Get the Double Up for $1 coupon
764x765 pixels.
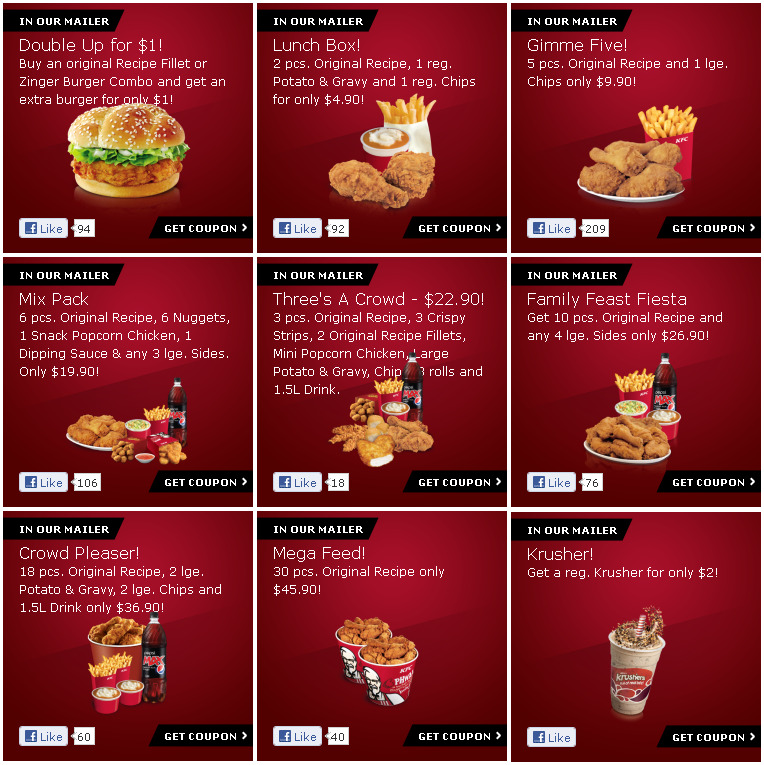[x=205, y=228]
